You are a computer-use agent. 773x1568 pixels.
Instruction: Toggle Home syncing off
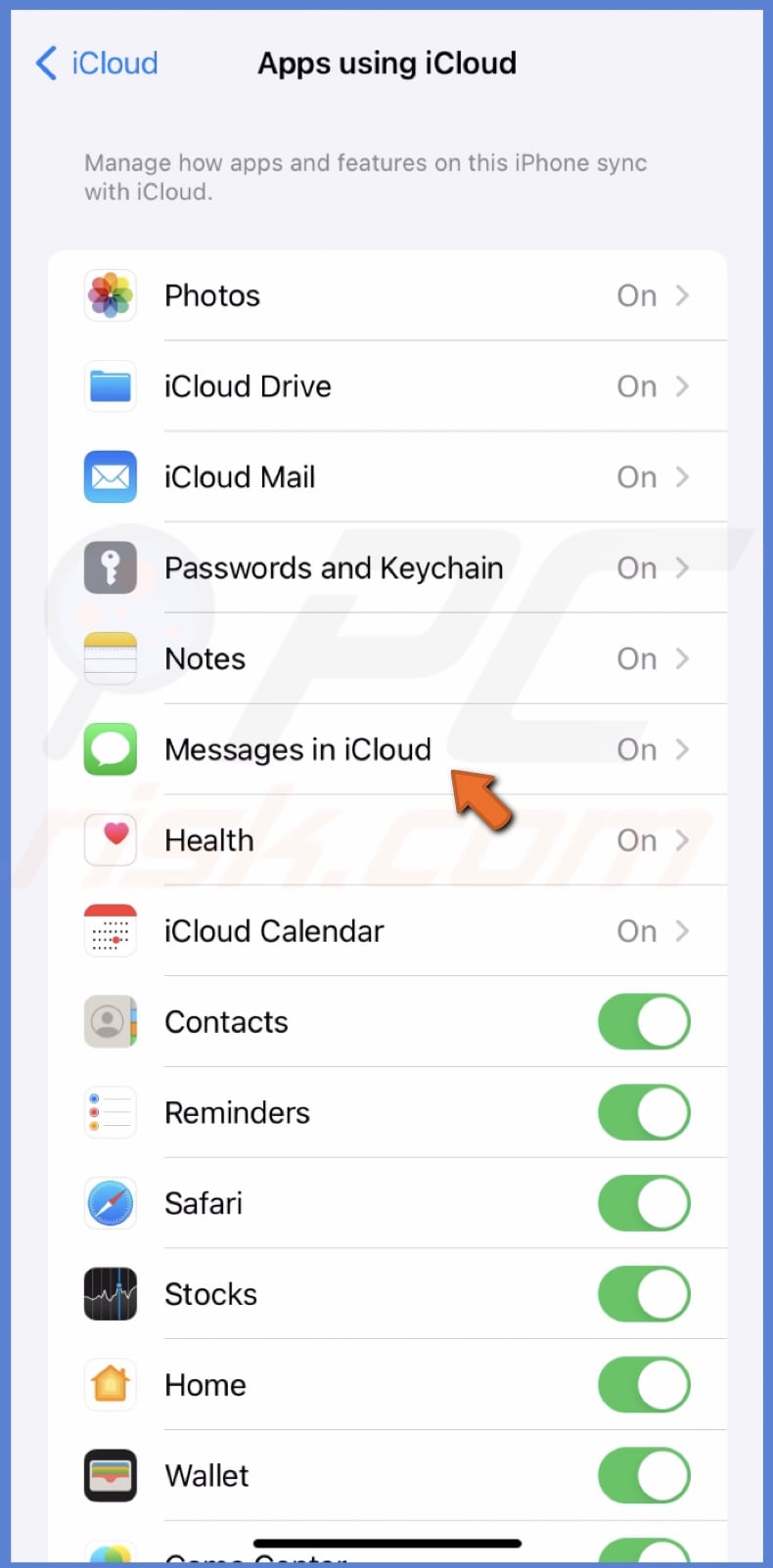[x=644, y=1385]
